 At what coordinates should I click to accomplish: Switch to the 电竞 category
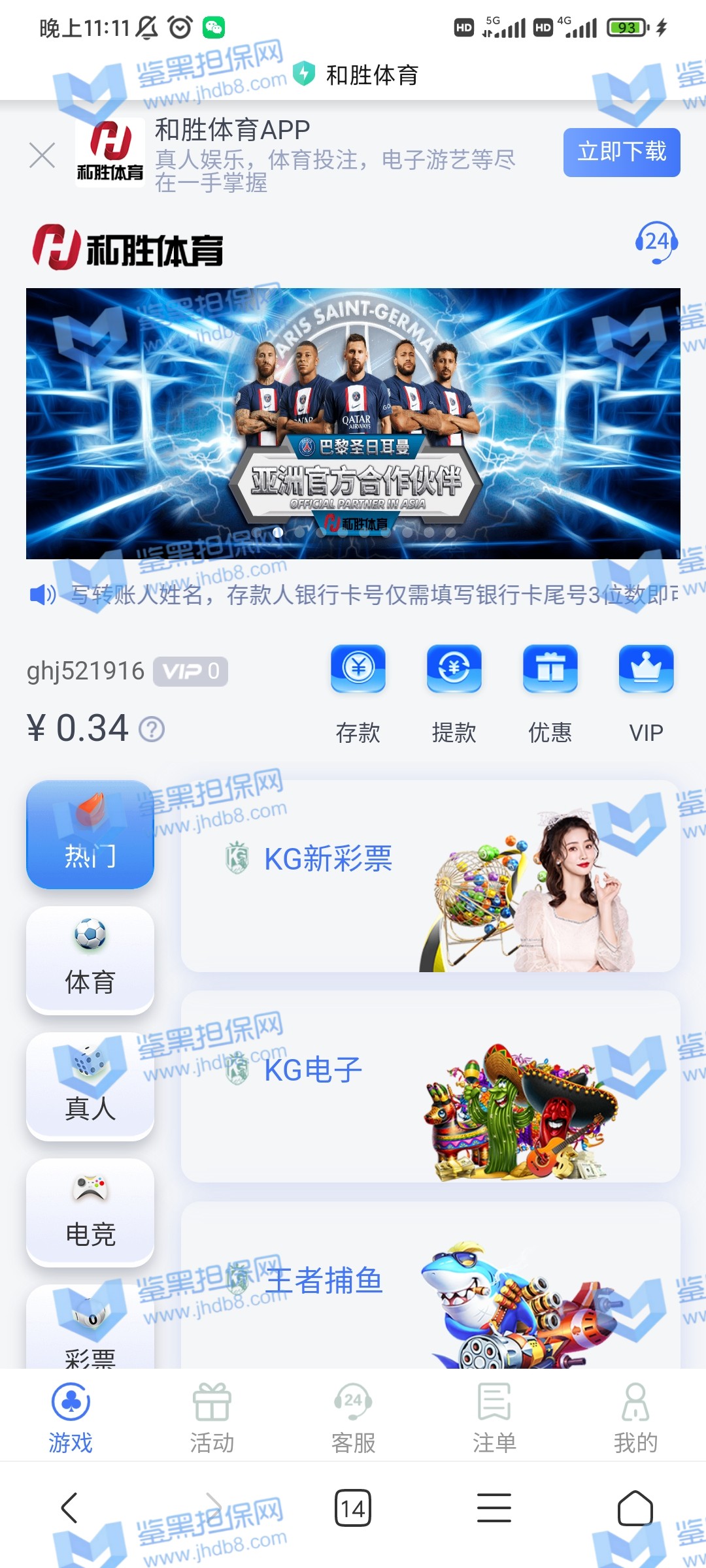(x=90, y=1212)
